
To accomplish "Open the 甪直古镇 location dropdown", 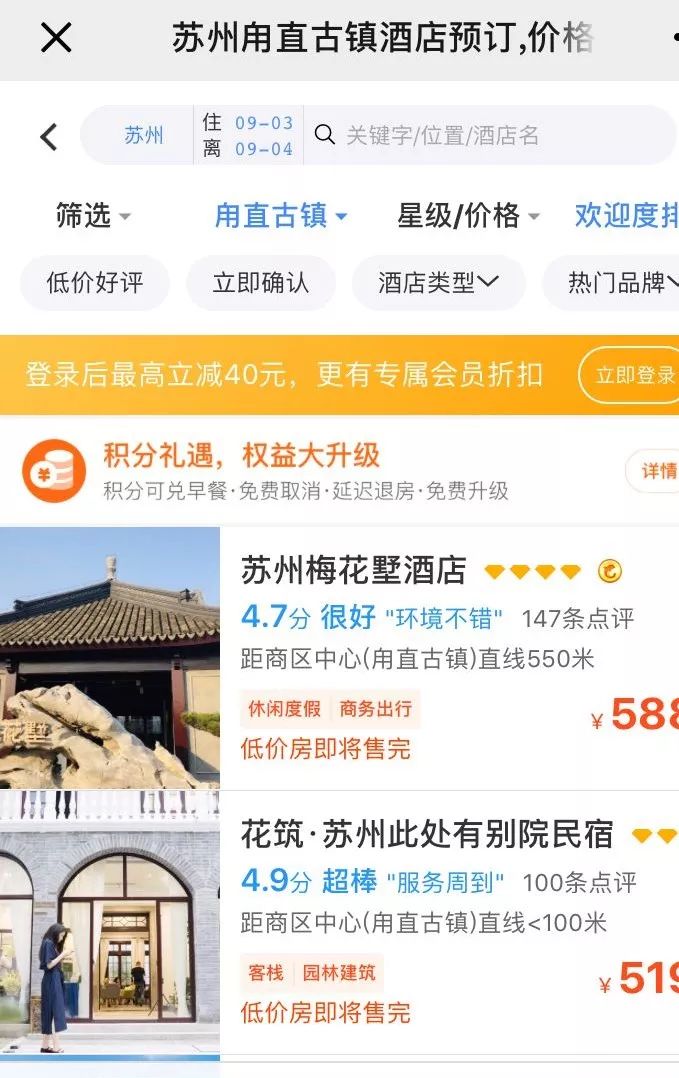I will [281, 215].
